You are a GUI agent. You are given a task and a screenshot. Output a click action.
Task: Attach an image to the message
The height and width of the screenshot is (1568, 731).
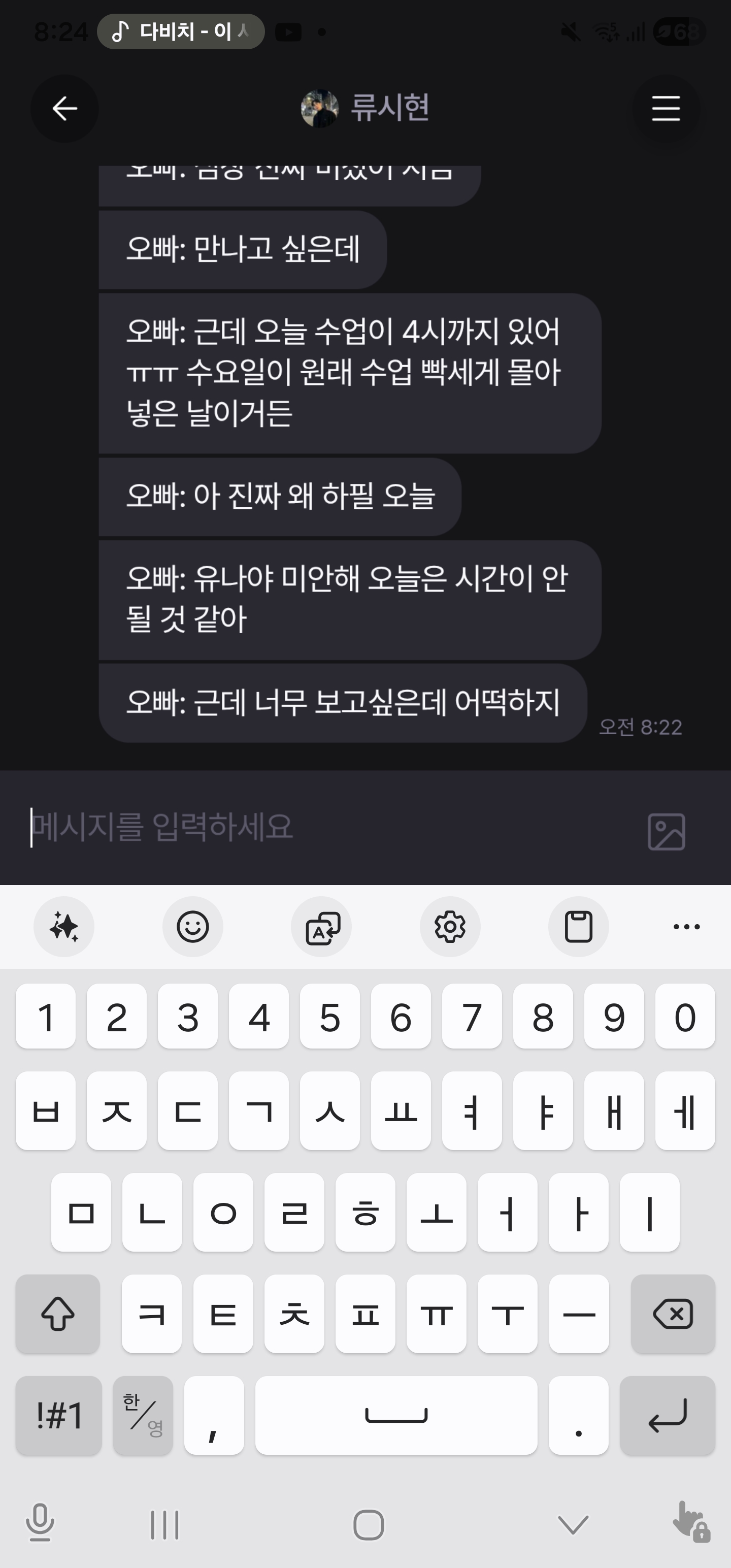coord(667,832)
